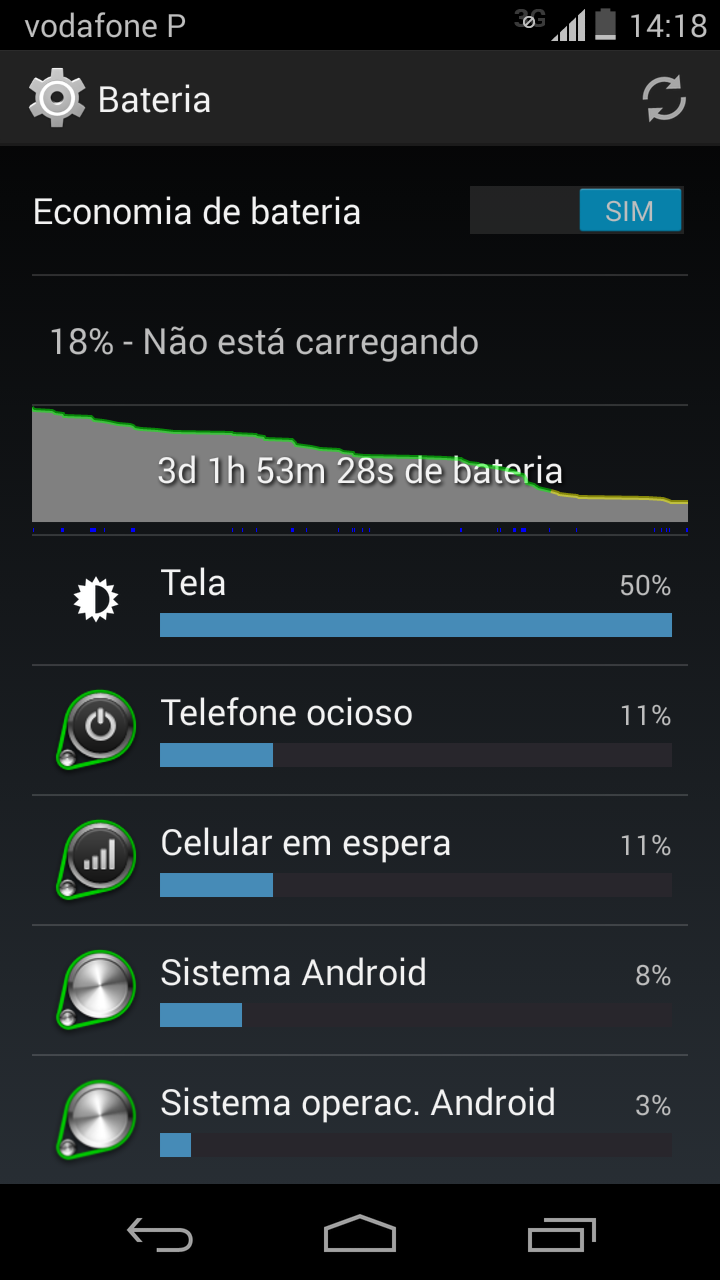View Celular em espera usage details
Screen dimensions: 720x1280
click(360, 861)
